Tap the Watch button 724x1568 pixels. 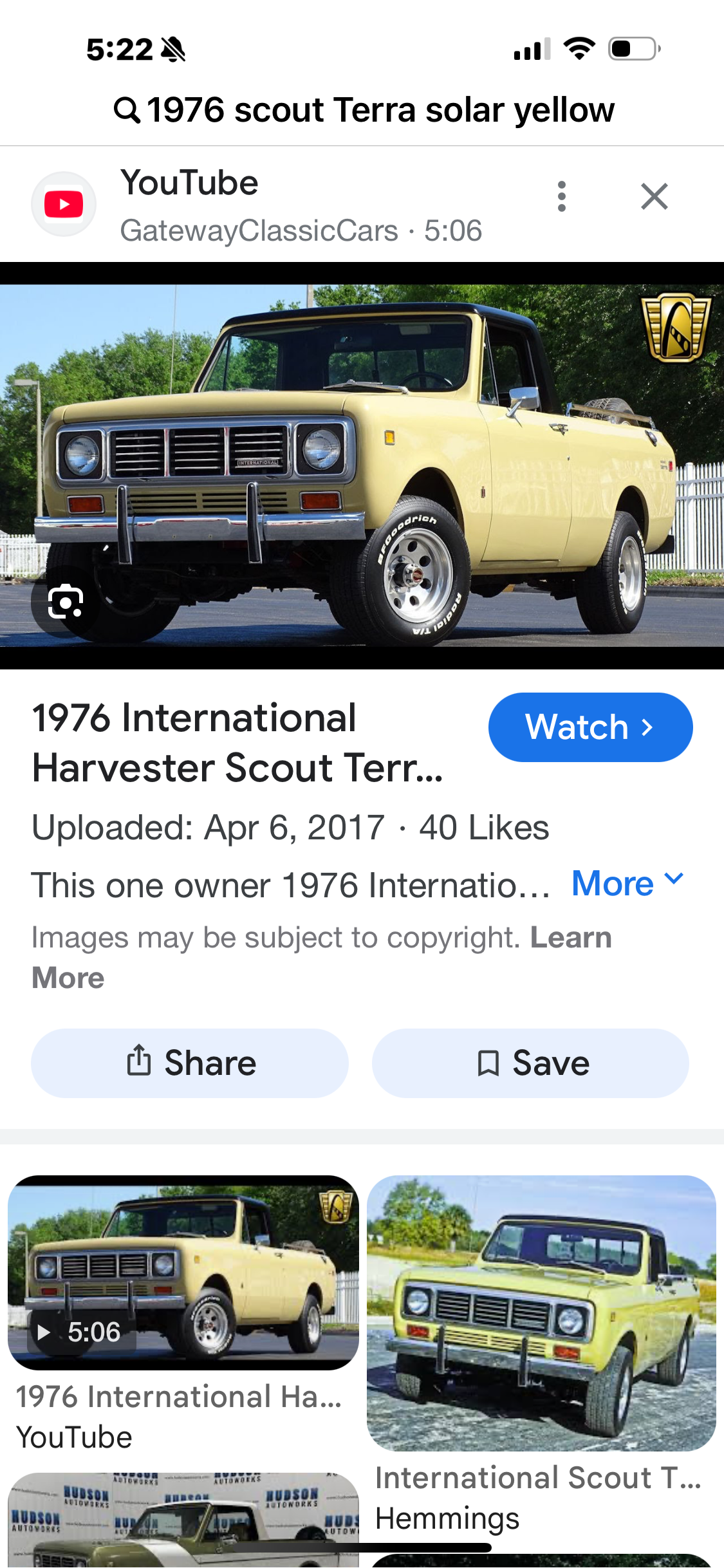pyautogui.click(x=590, y=727)
